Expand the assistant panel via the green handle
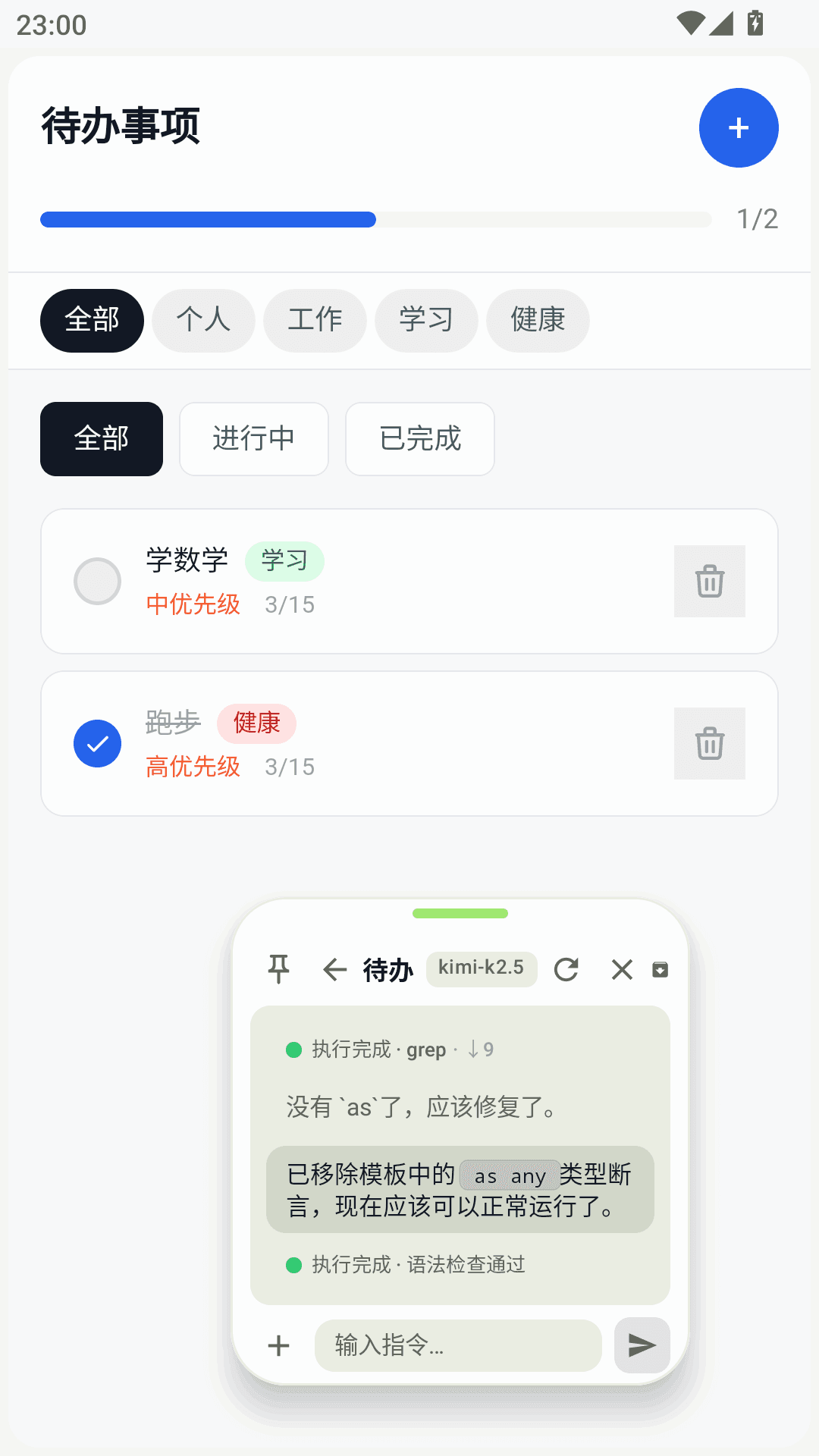Image resolution: width=819 pixels, height=1456 pixels. pos(459,914)
